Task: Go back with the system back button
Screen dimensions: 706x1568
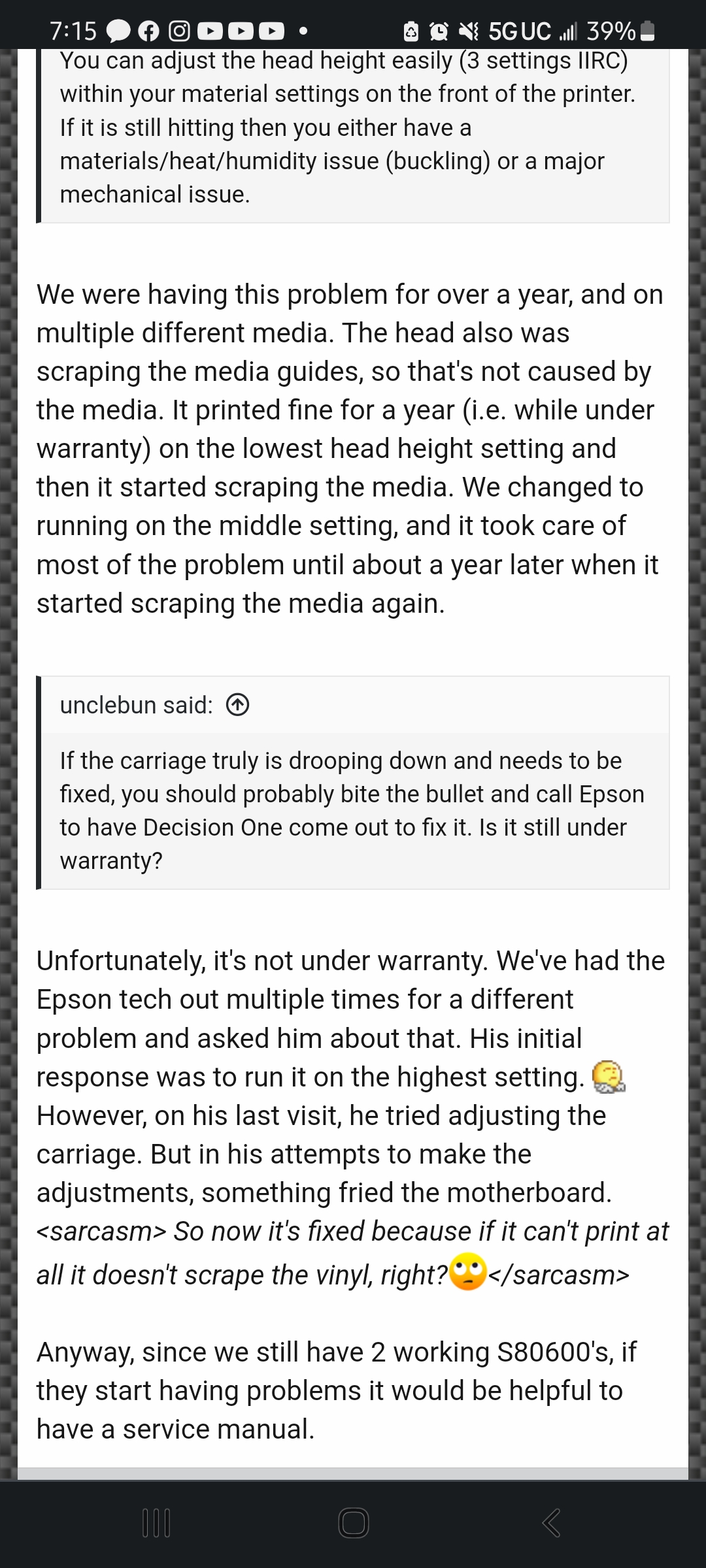Action: point(551,1522)
